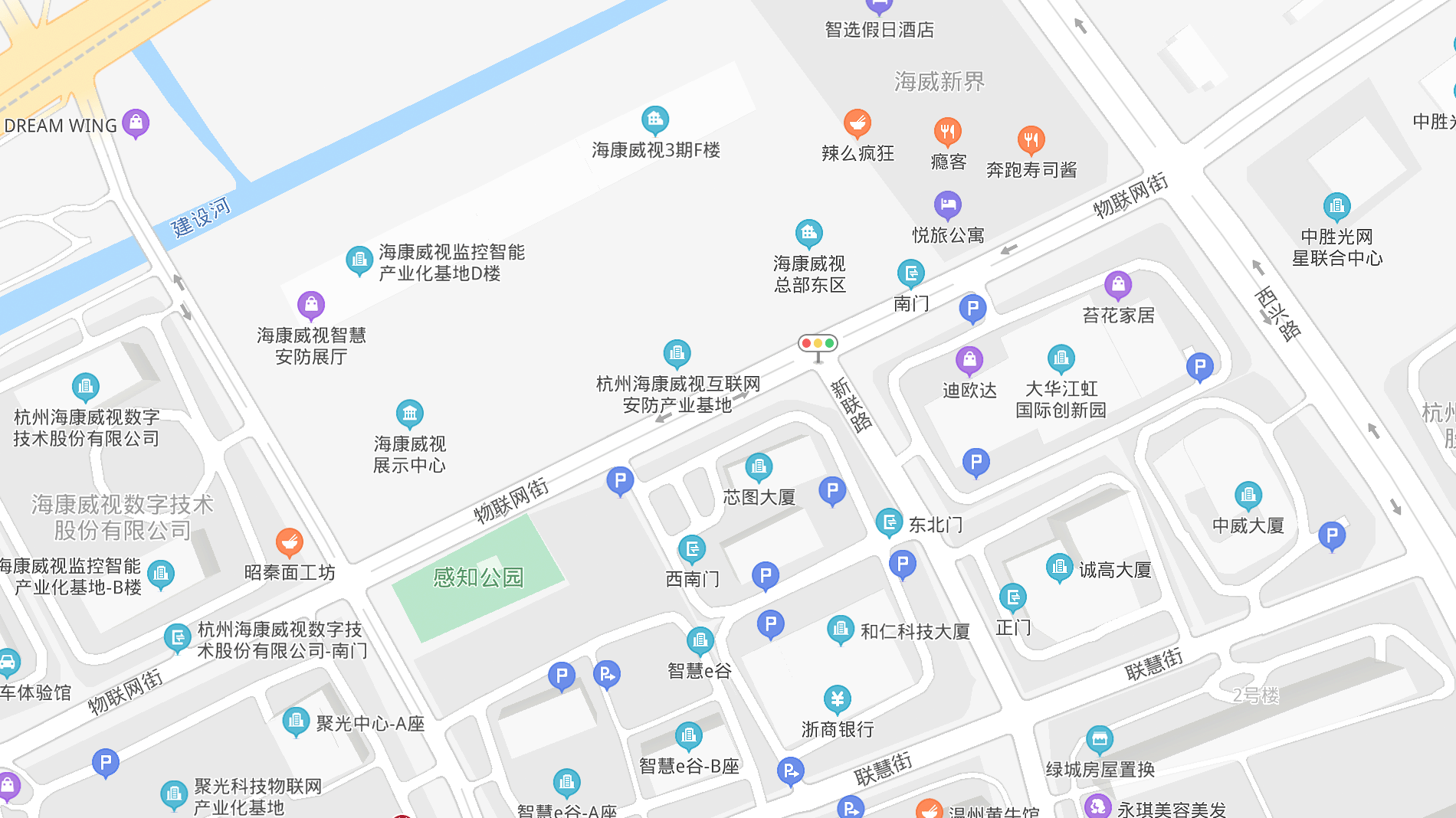The height and width of the screenshot is (818, 1456).
Task: Select the 大华江虹国际创新园 marker
Action: click(1061, 358)
